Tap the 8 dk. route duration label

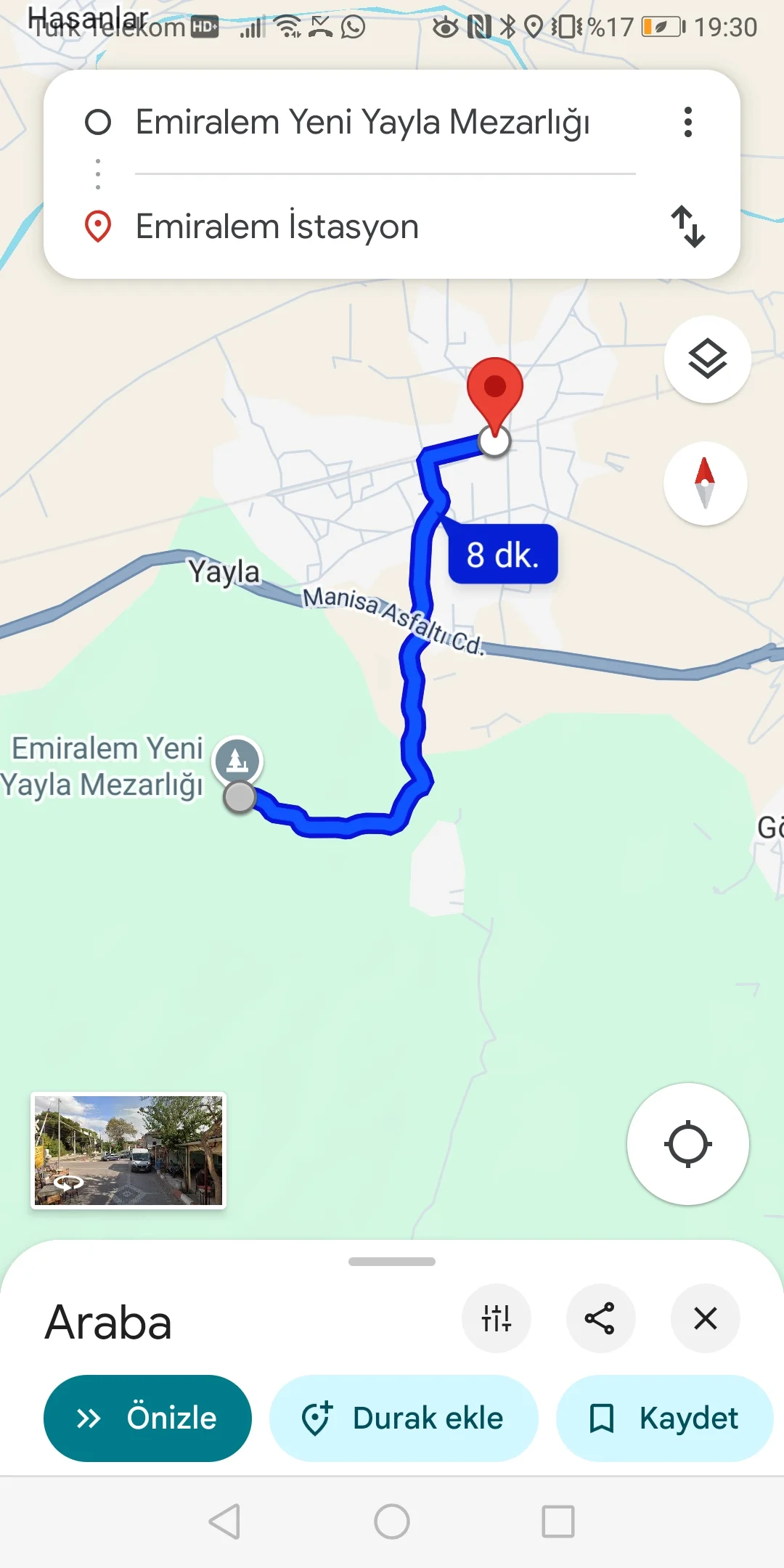[502, 553]
